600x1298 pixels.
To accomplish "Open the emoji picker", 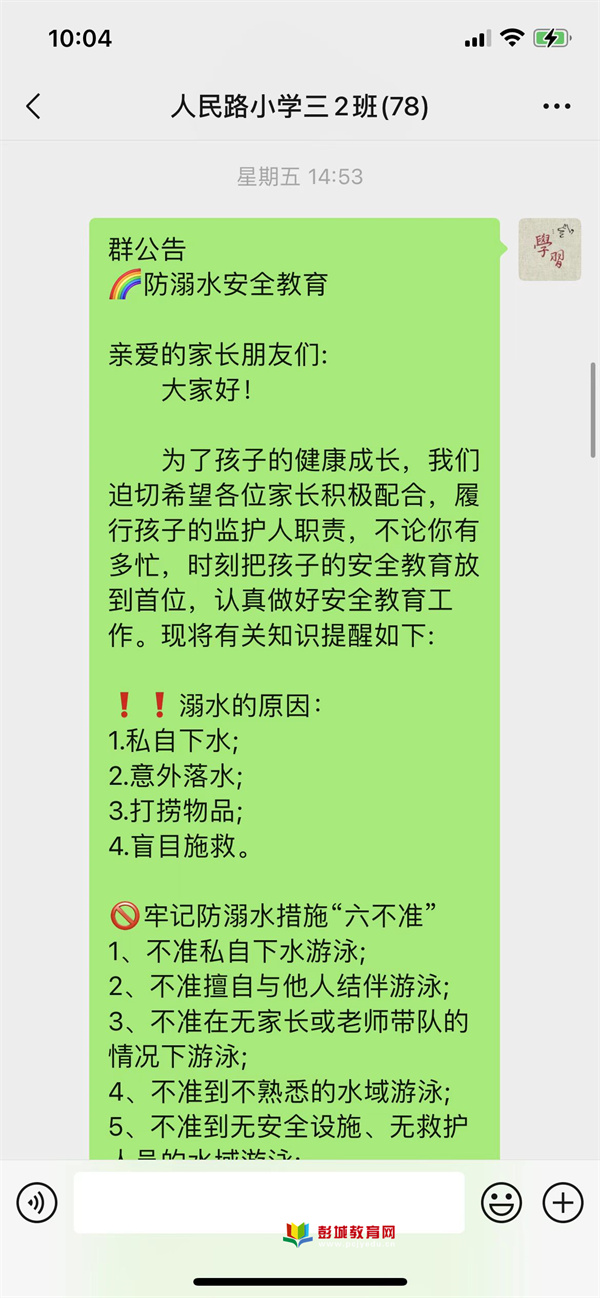I will pyautogui.click(x=502, y=1203).
